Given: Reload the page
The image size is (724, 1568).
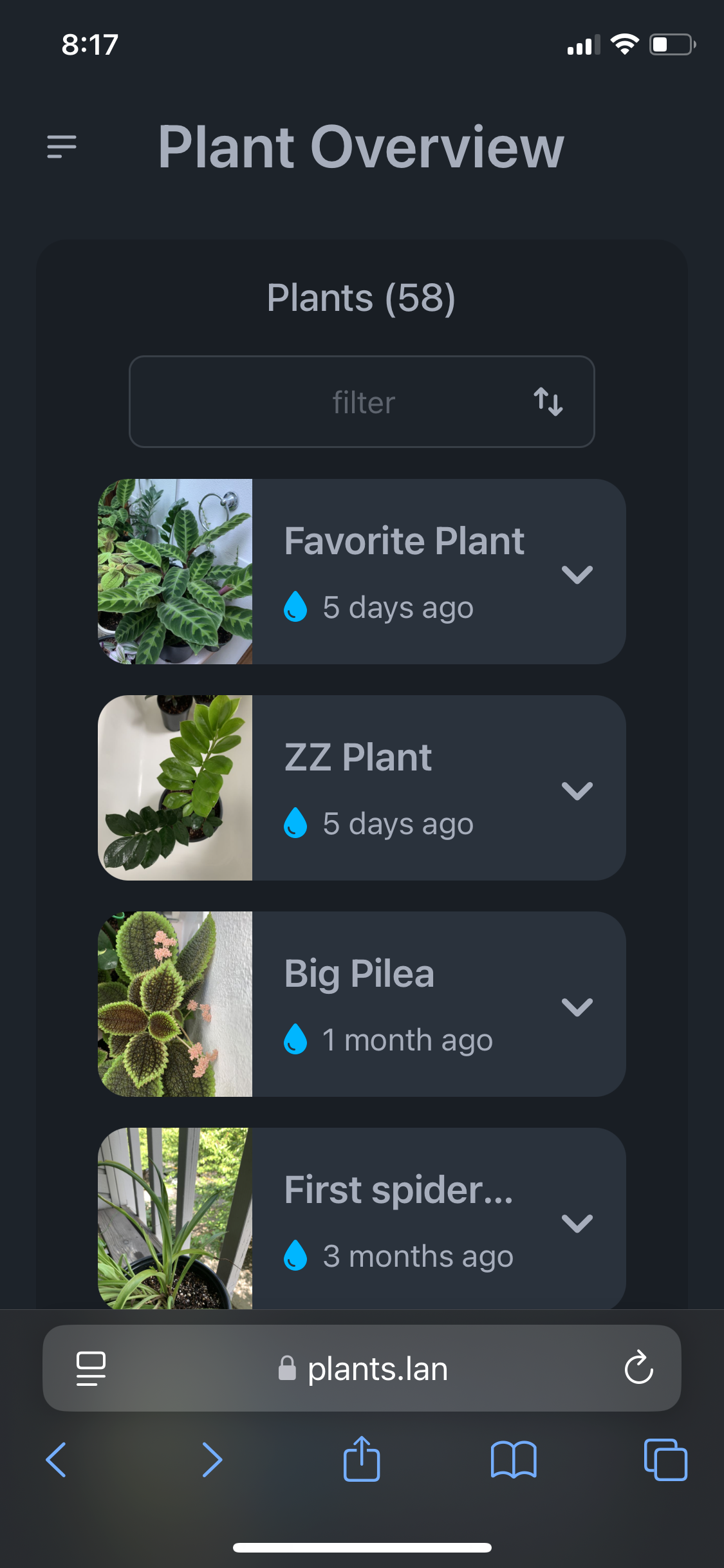Looking at the screenshot, I should [x=638, y=1367].
